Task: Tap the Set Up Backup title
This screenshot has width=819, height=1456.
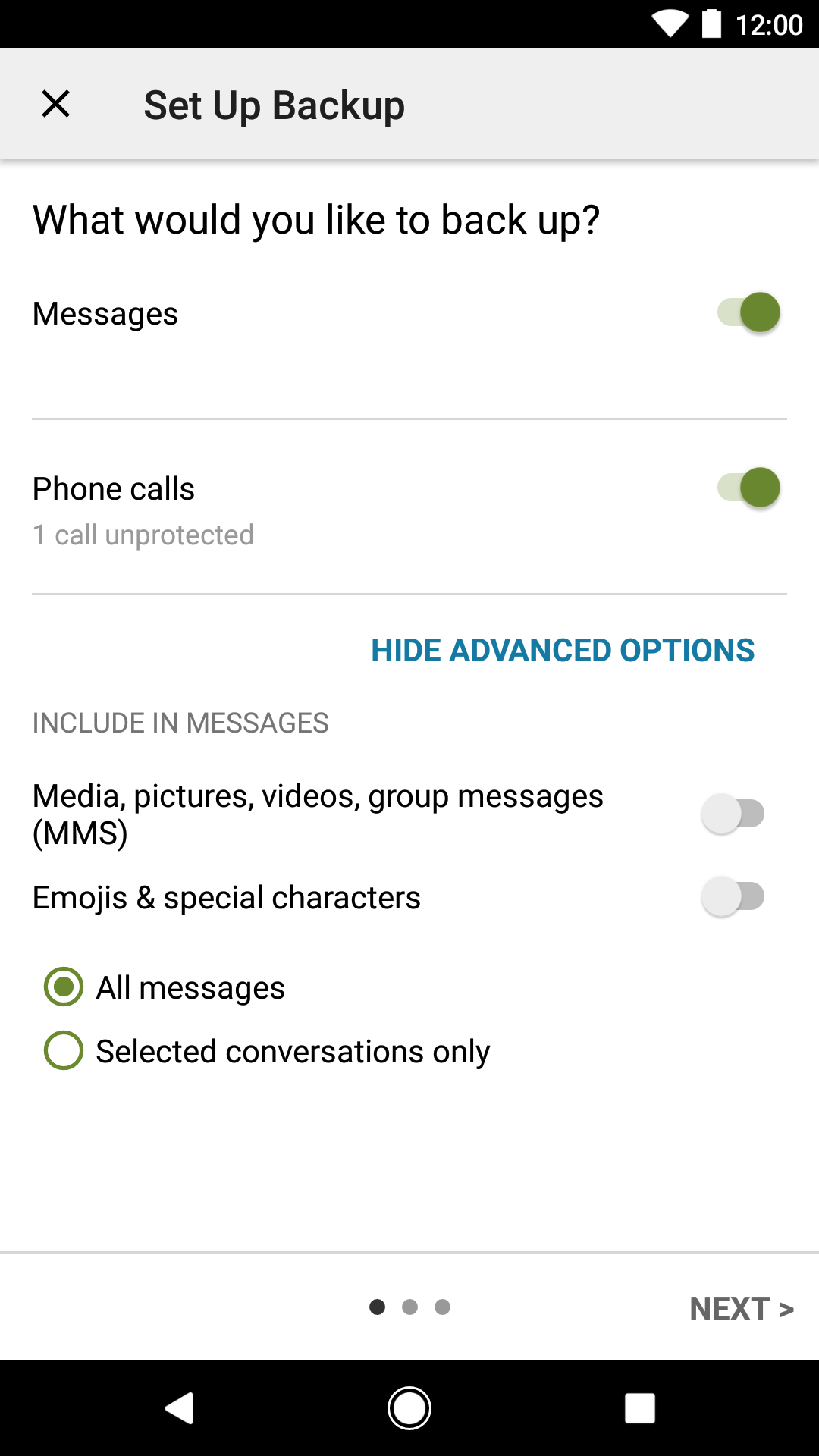Action: pyautogui.click(x=275, y=104)
